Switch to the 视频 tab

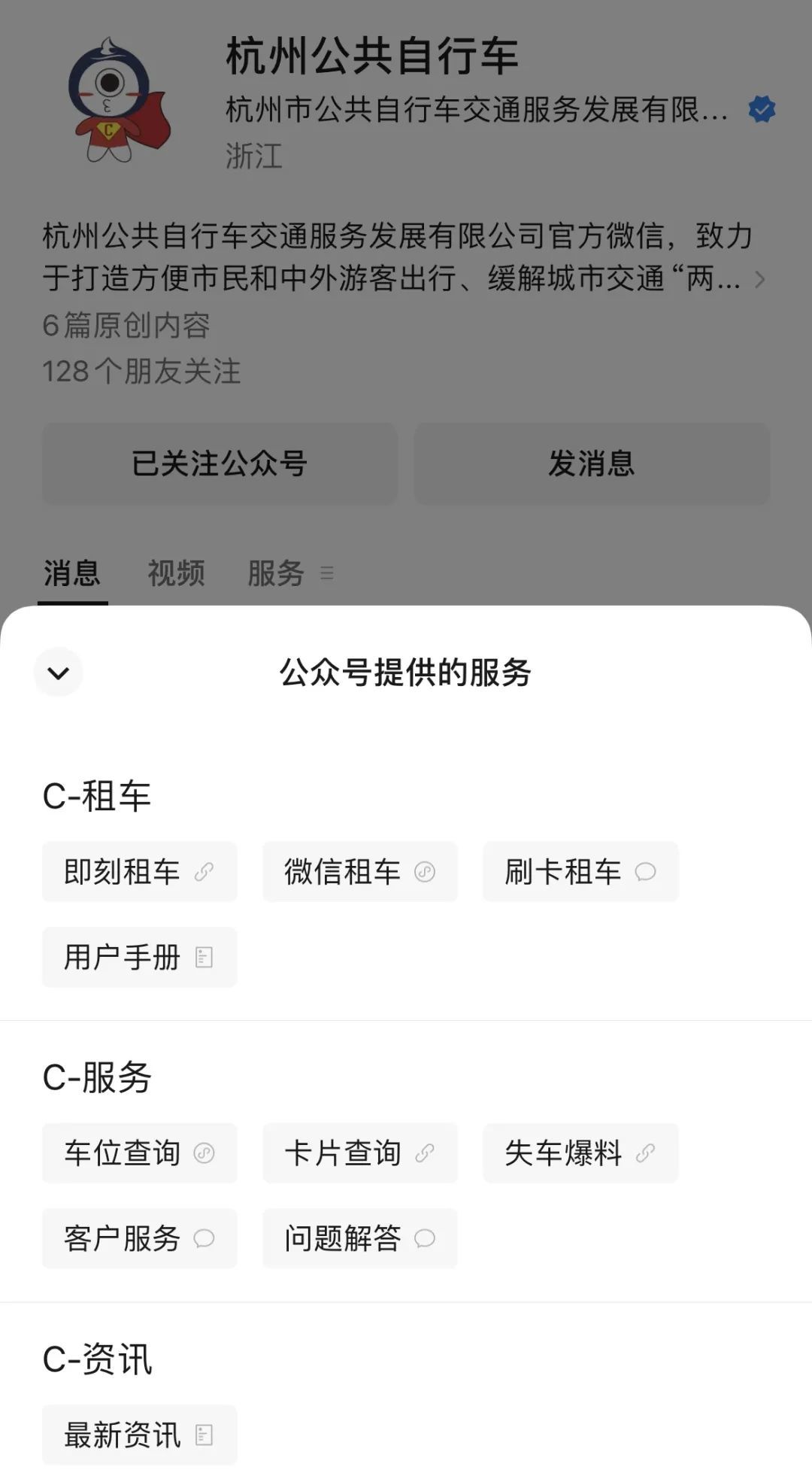point(176,573)
